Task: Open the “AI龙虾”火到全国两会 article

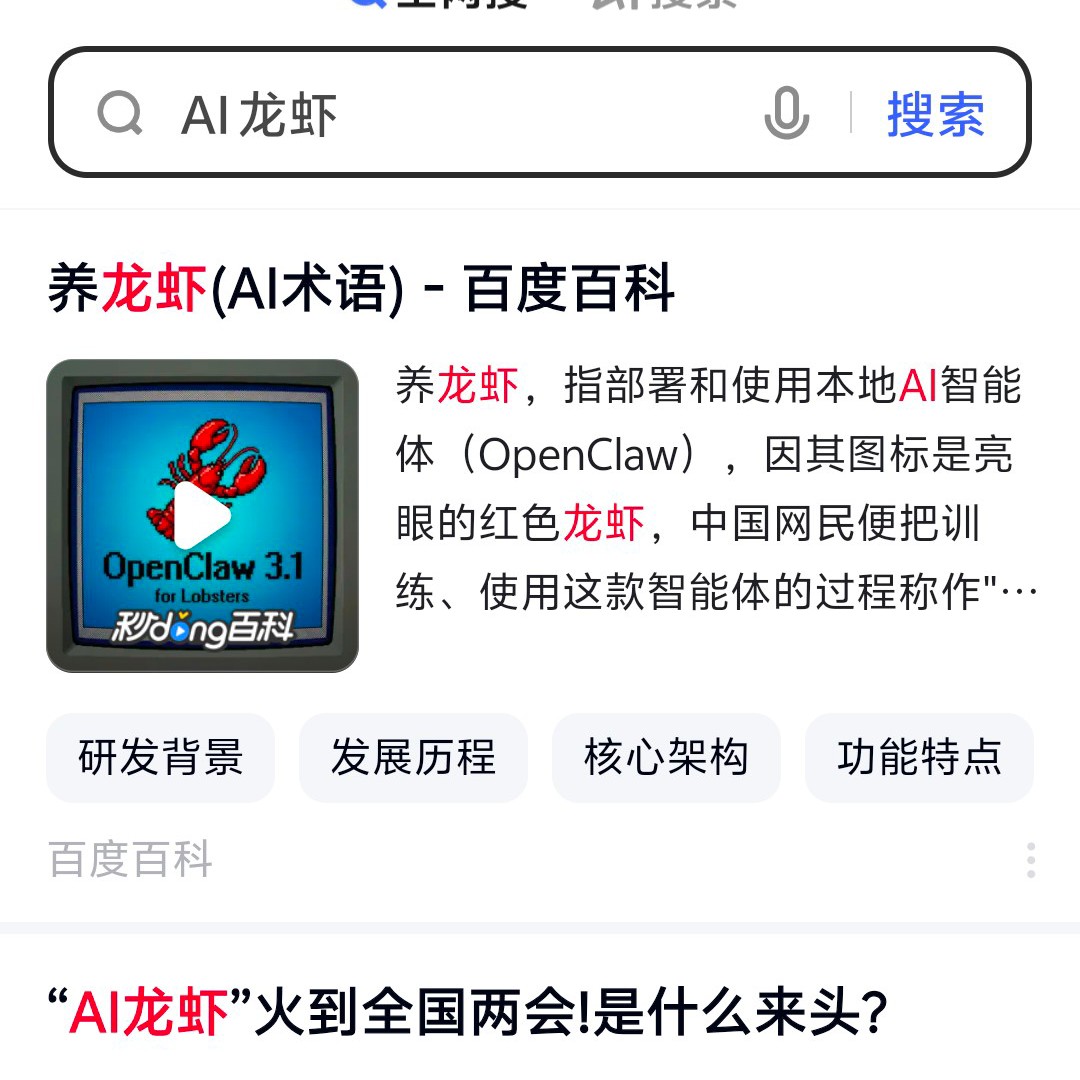Action: coord(468,1012)
